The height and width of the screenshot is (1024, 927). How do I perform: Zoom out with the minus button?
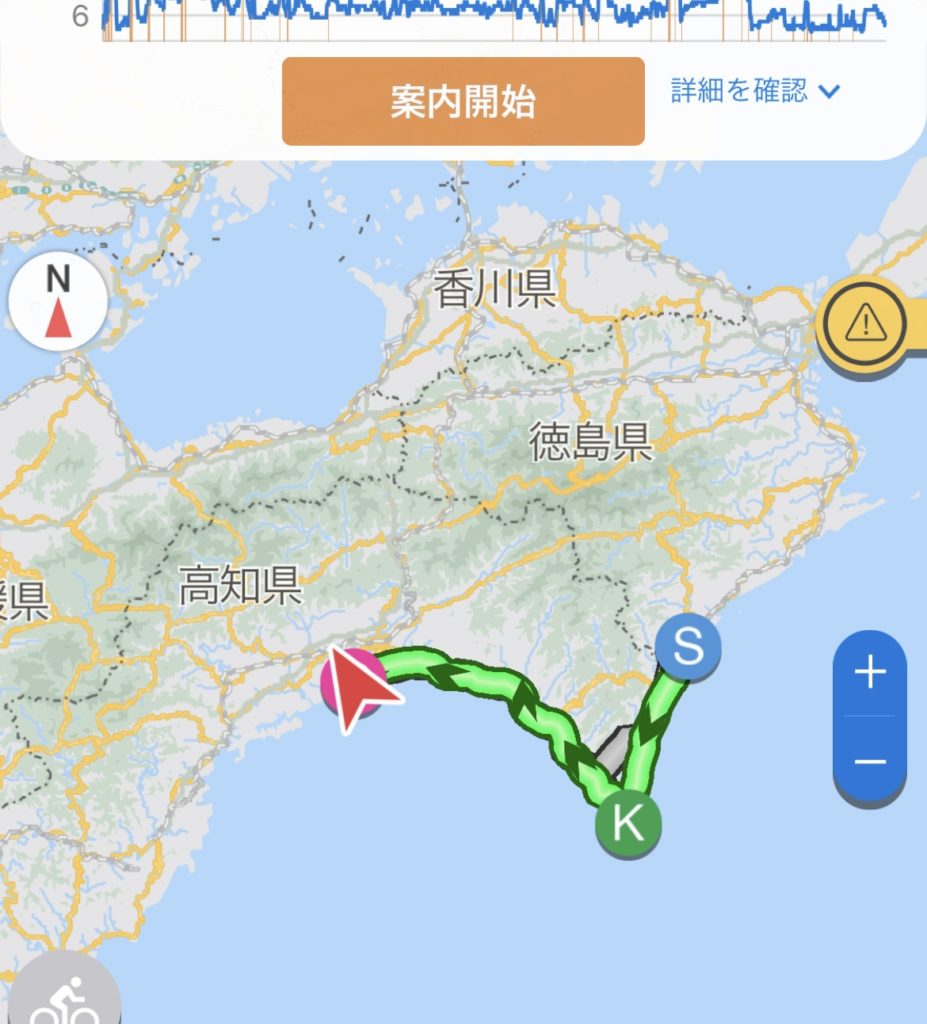point(870,762)
